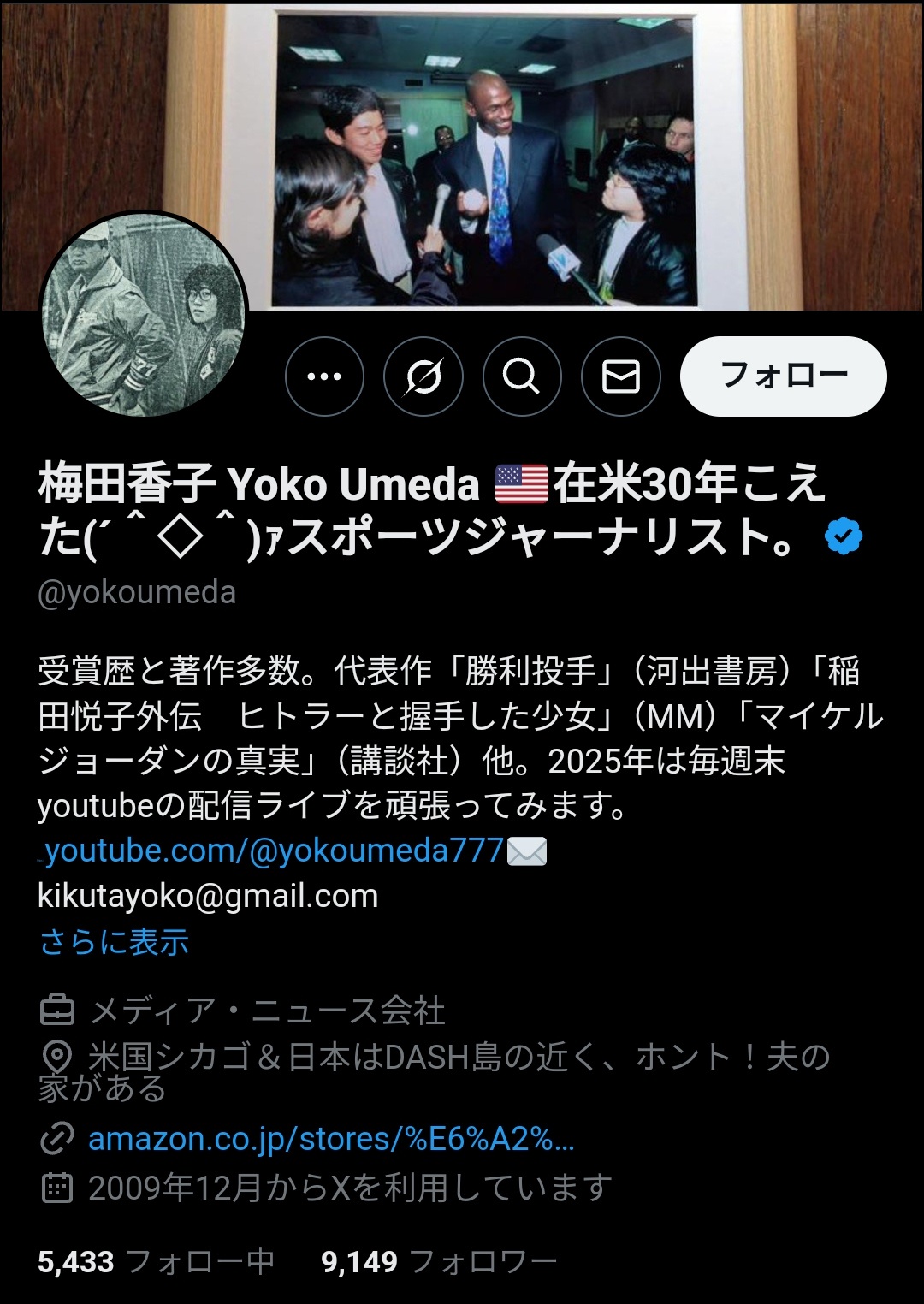Open the amazon.co.jp store link
924x1304 pixels.
[331, 1139]
